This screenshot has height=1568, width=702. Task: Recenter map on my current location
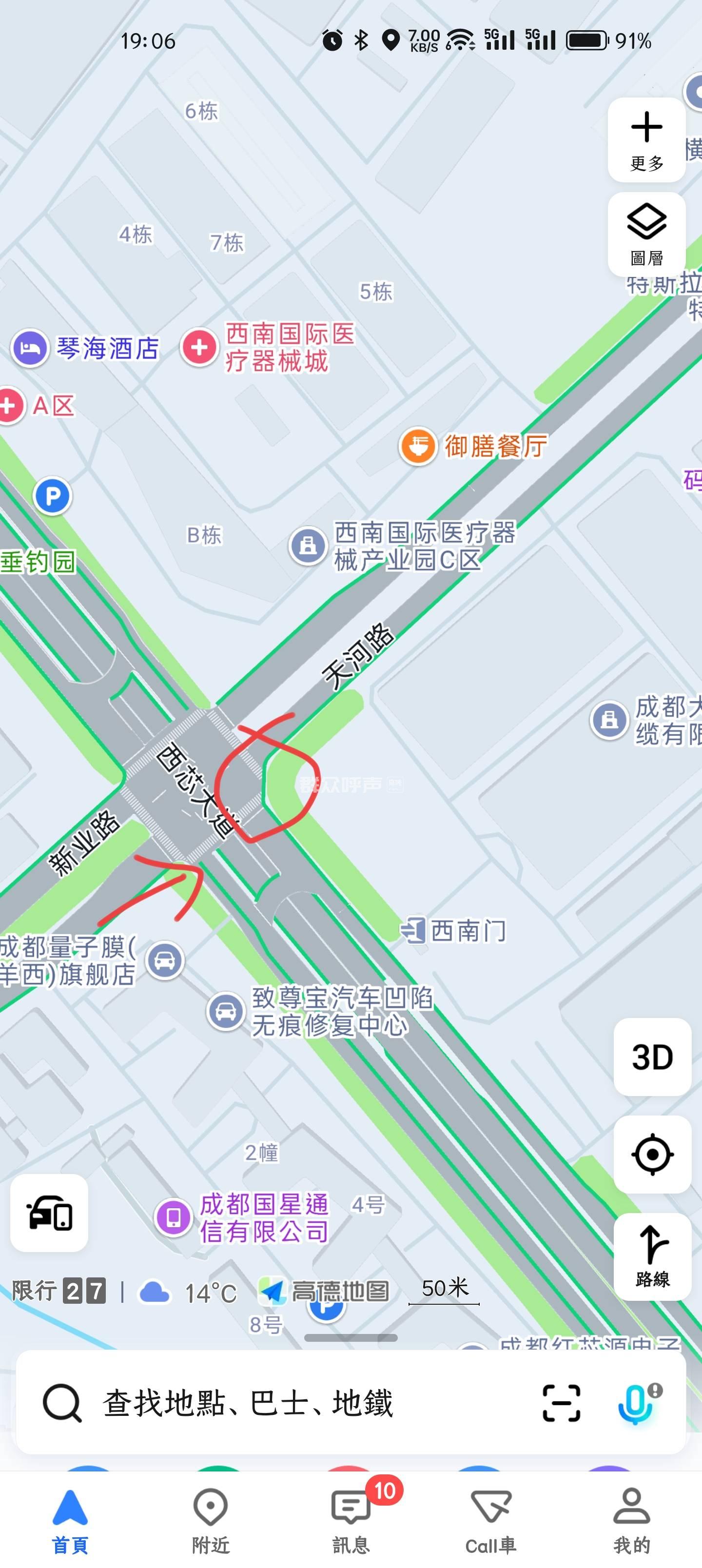pyautogui.click(x=652, y=1154)
